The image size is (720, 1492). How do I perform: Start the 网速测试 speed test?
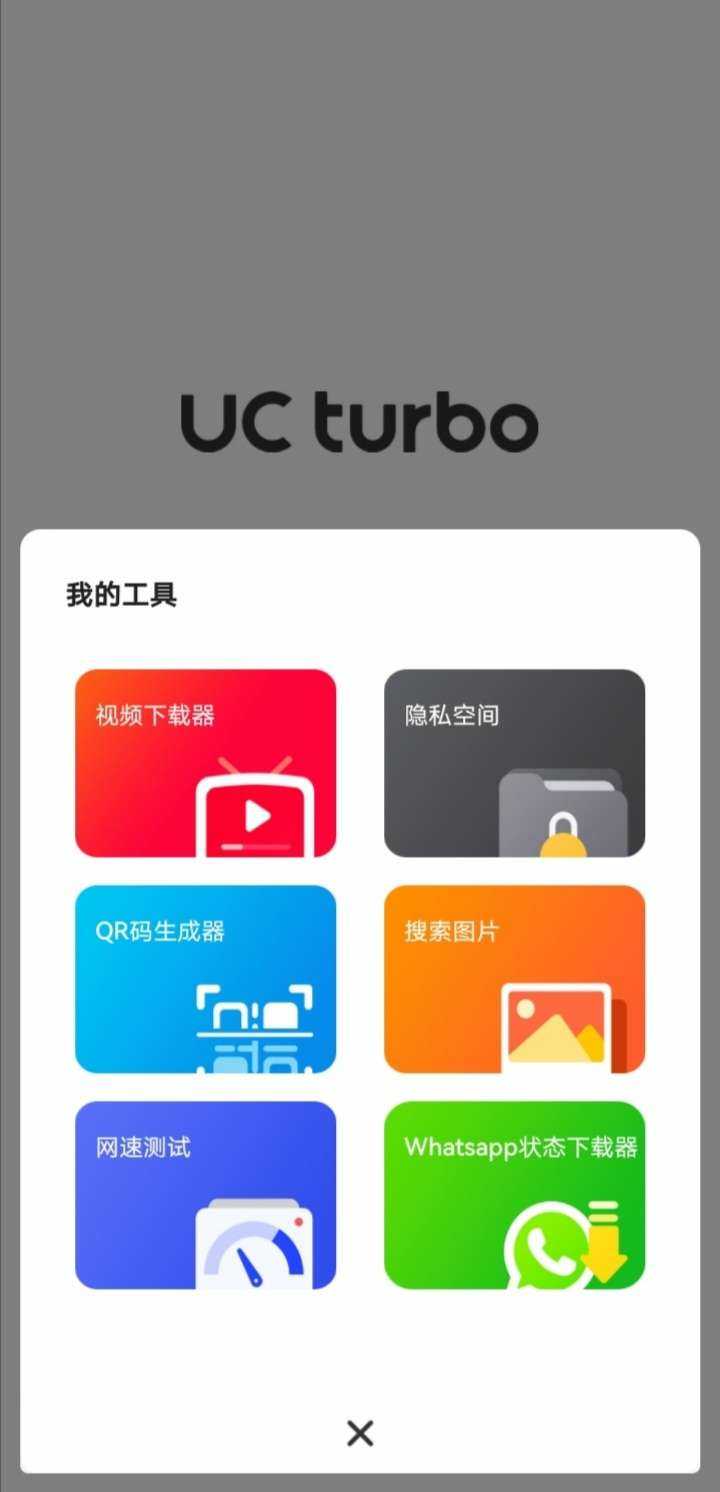[205, 1195]
